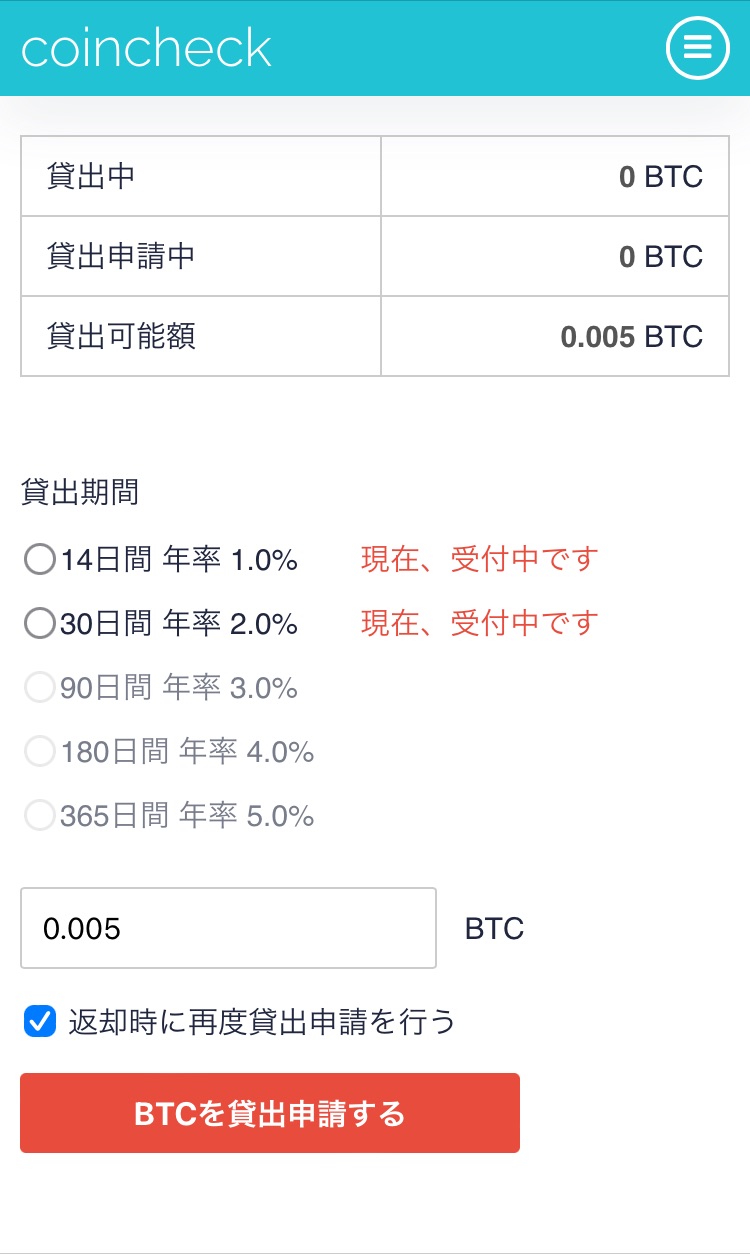The height and width of the screenshot is (1254, 750).
Task: Open the hamburger menu
Action: pyautogui.click(x=698, y=48)
